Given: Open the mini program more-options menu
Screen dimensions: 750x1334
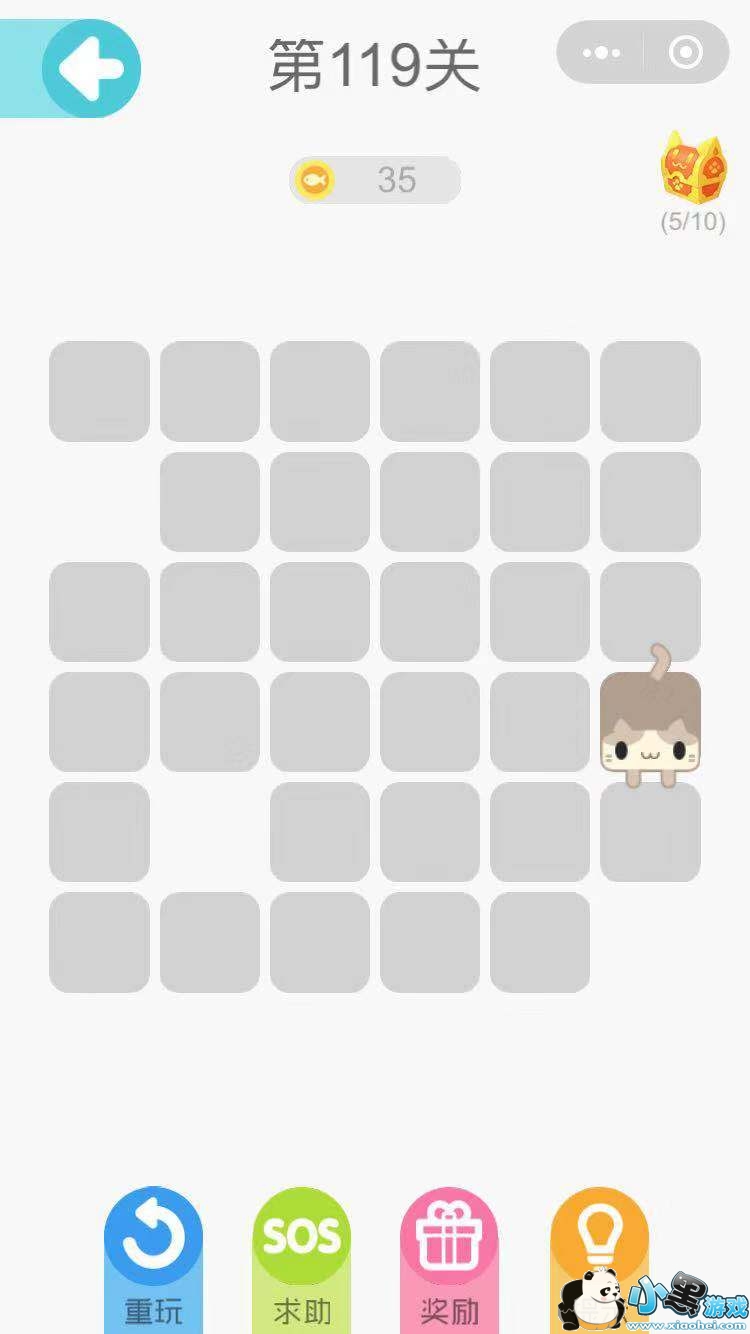Looking at the screenshot, I should click(600, 52).
